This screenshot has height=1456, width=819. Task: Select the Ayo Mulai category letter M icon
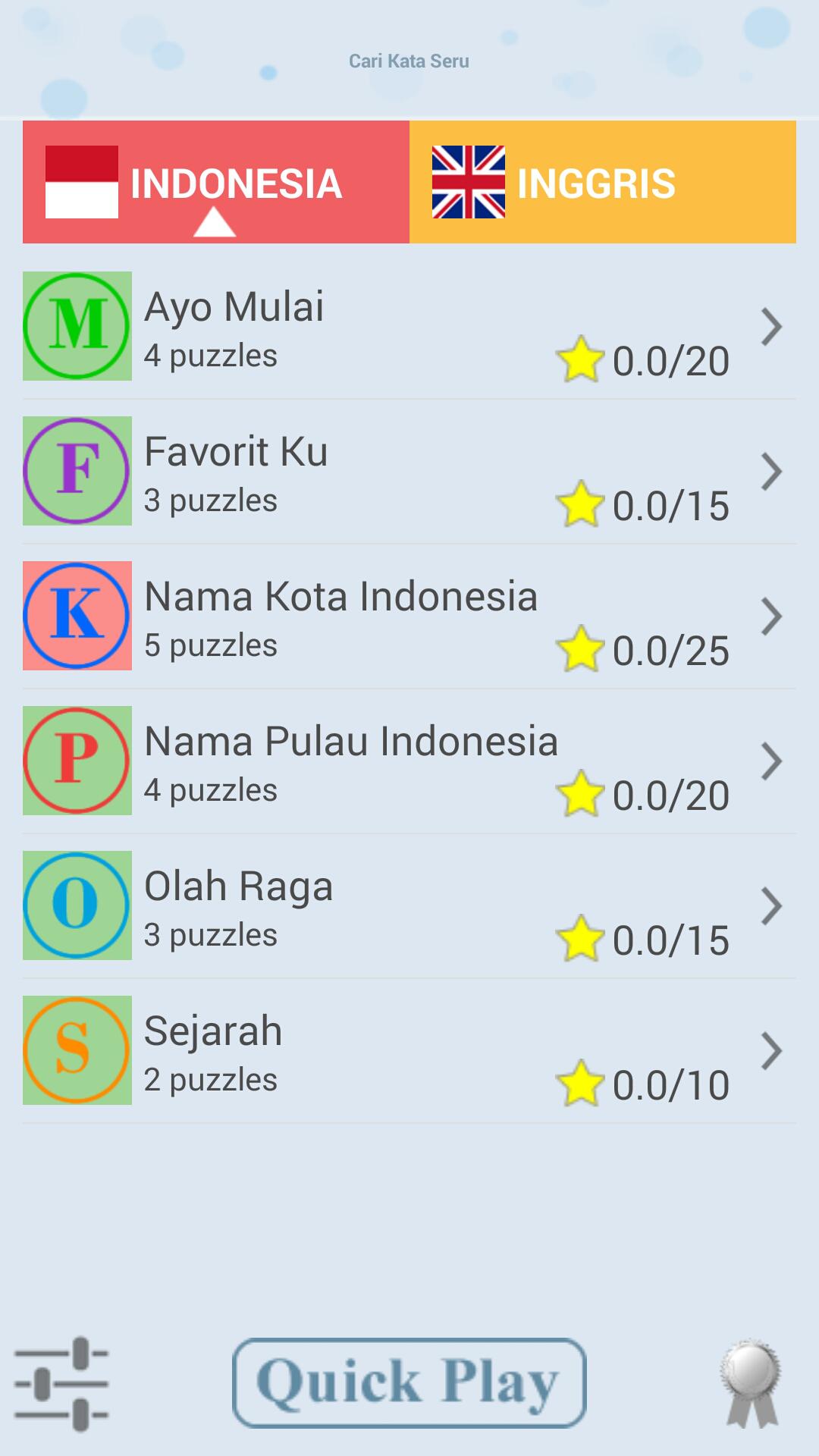(x=76, y=325)
